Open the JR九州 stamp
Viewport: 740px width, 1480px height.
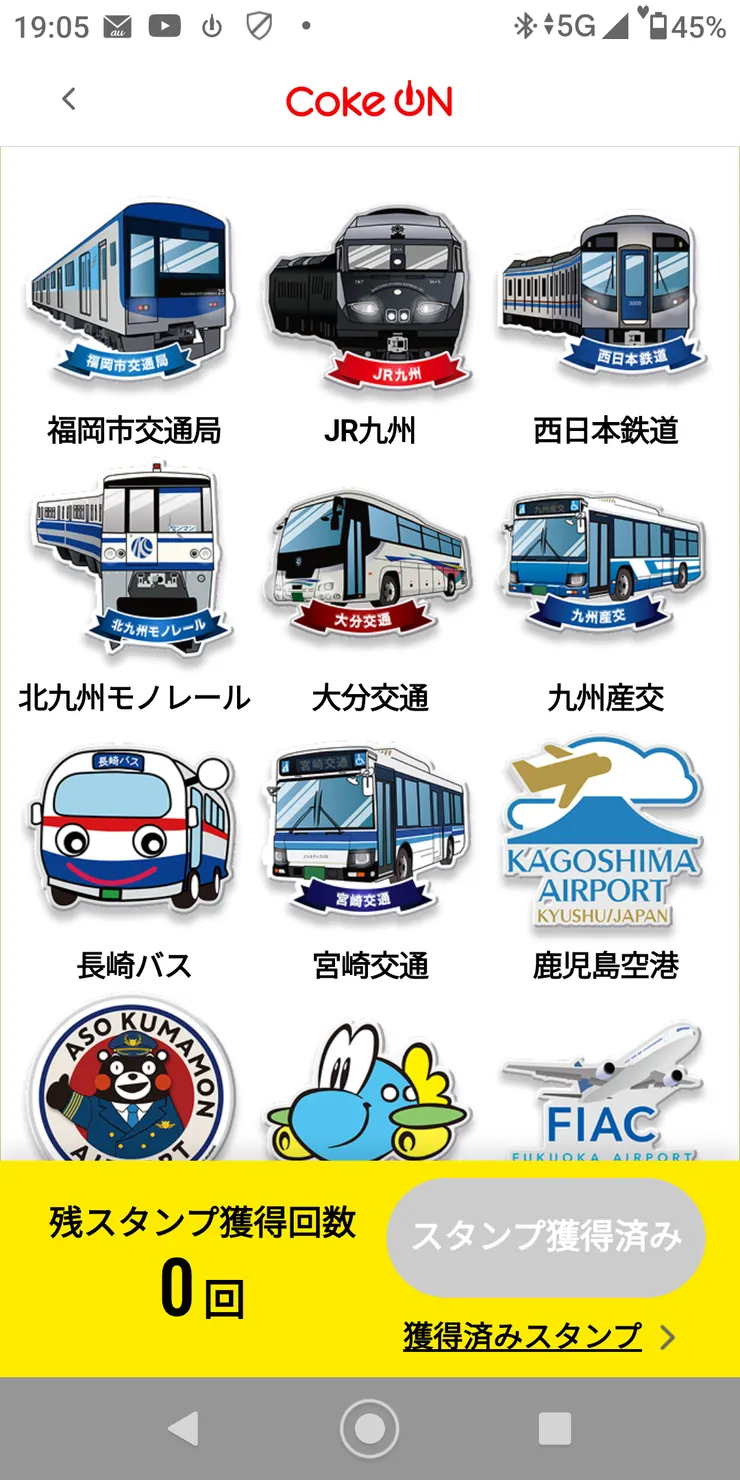(370, 290)
